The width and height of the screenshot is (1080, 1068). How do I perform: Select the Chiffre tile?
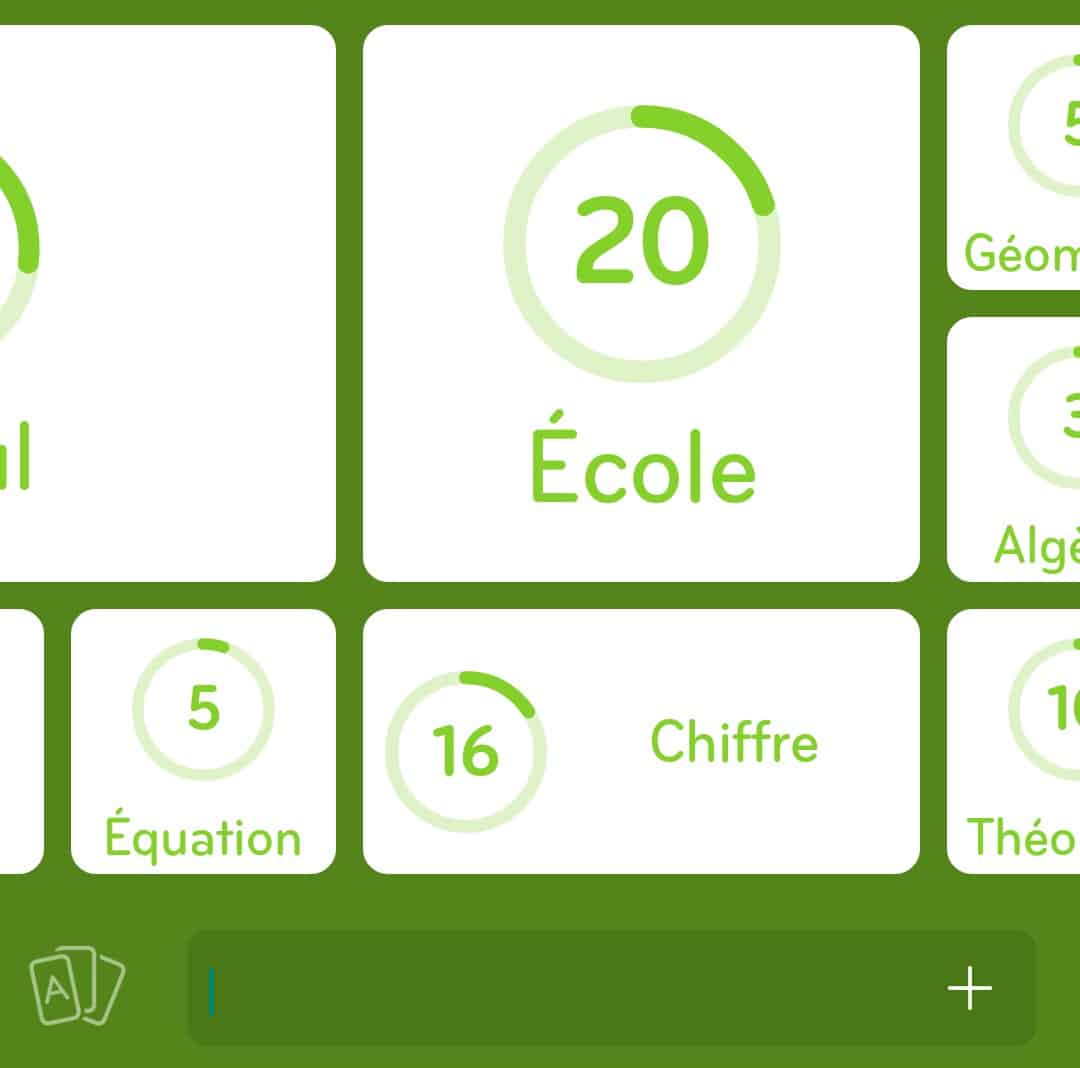tap(641, 741)
